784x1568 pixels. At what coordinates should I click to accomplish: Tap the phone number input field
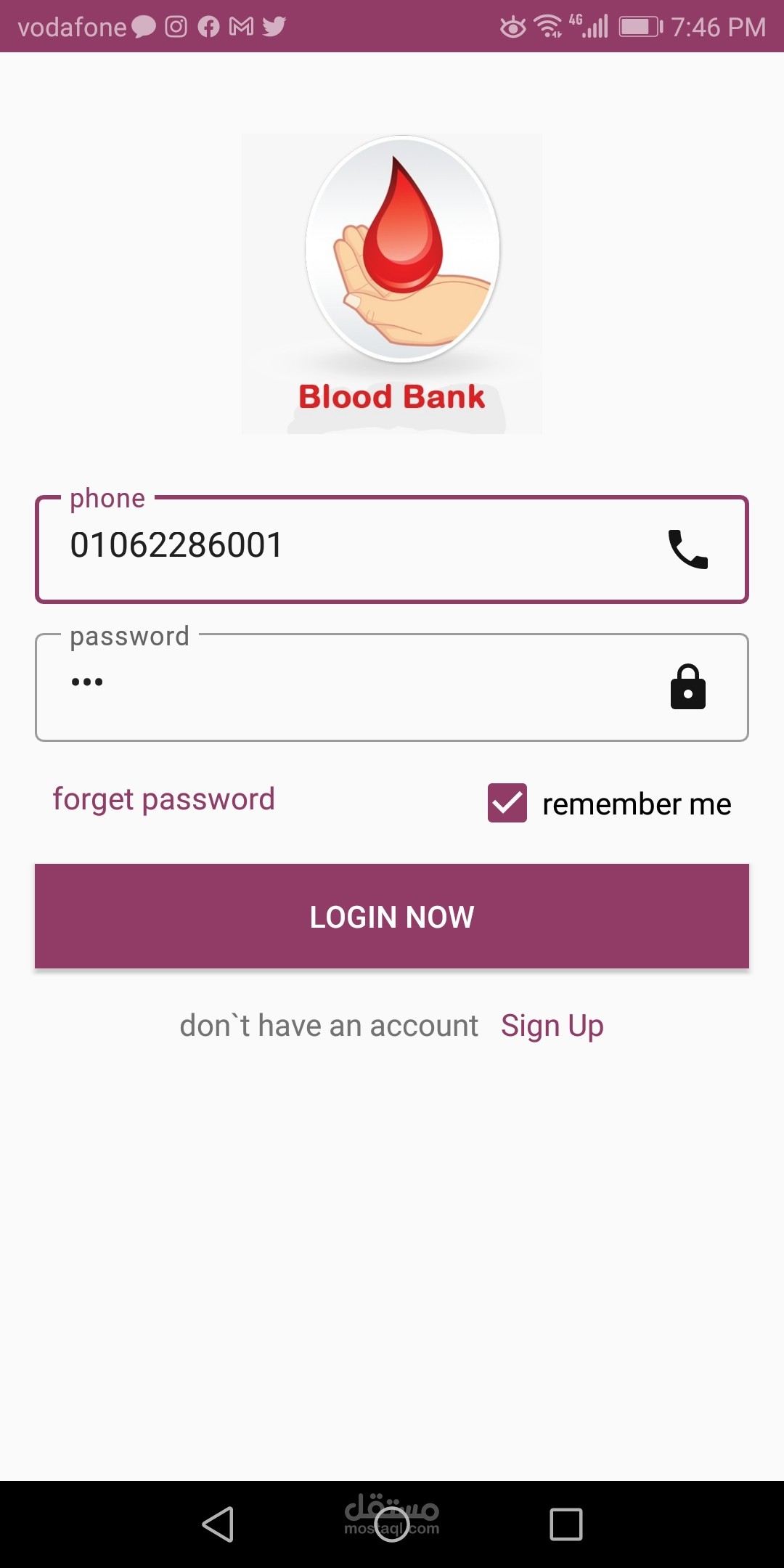click(x=348, y=548)
